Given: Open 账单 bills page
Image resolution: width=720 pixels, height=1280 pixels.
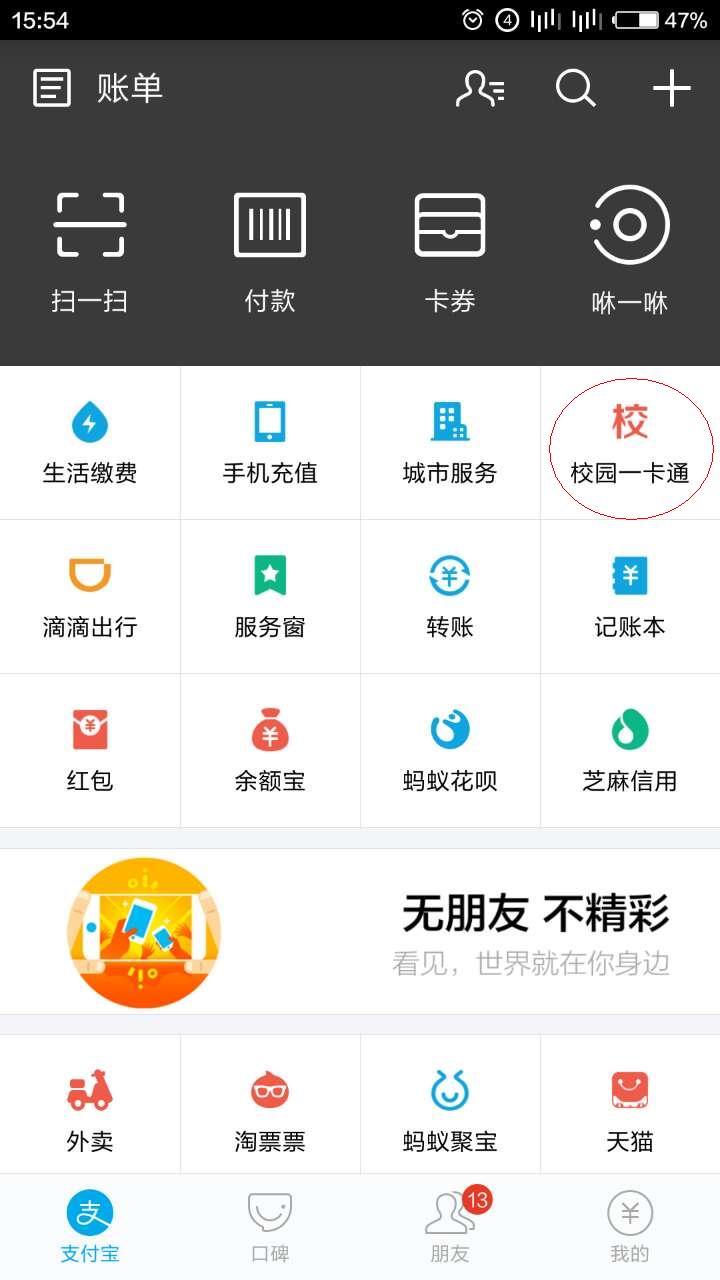Looking at the screenshot, I should pos(98,88).
